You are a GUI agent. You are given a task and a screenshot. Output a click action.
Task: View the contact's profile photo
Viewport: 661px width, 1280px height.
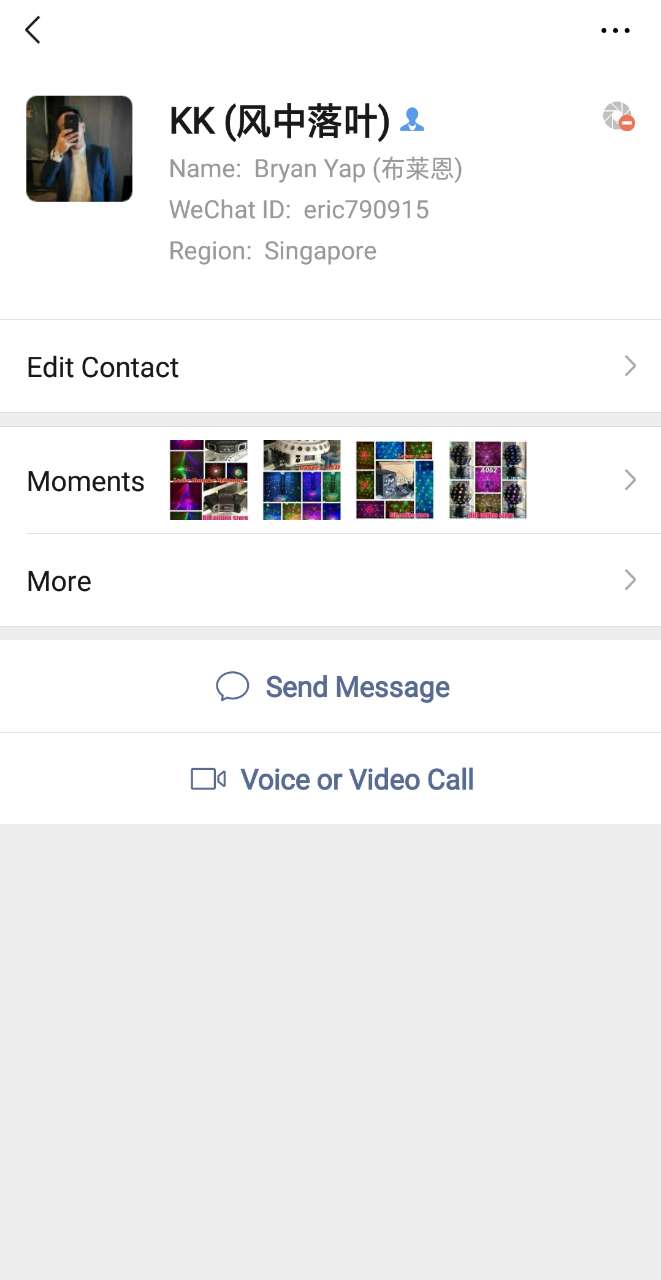click(x=79, y=149)
